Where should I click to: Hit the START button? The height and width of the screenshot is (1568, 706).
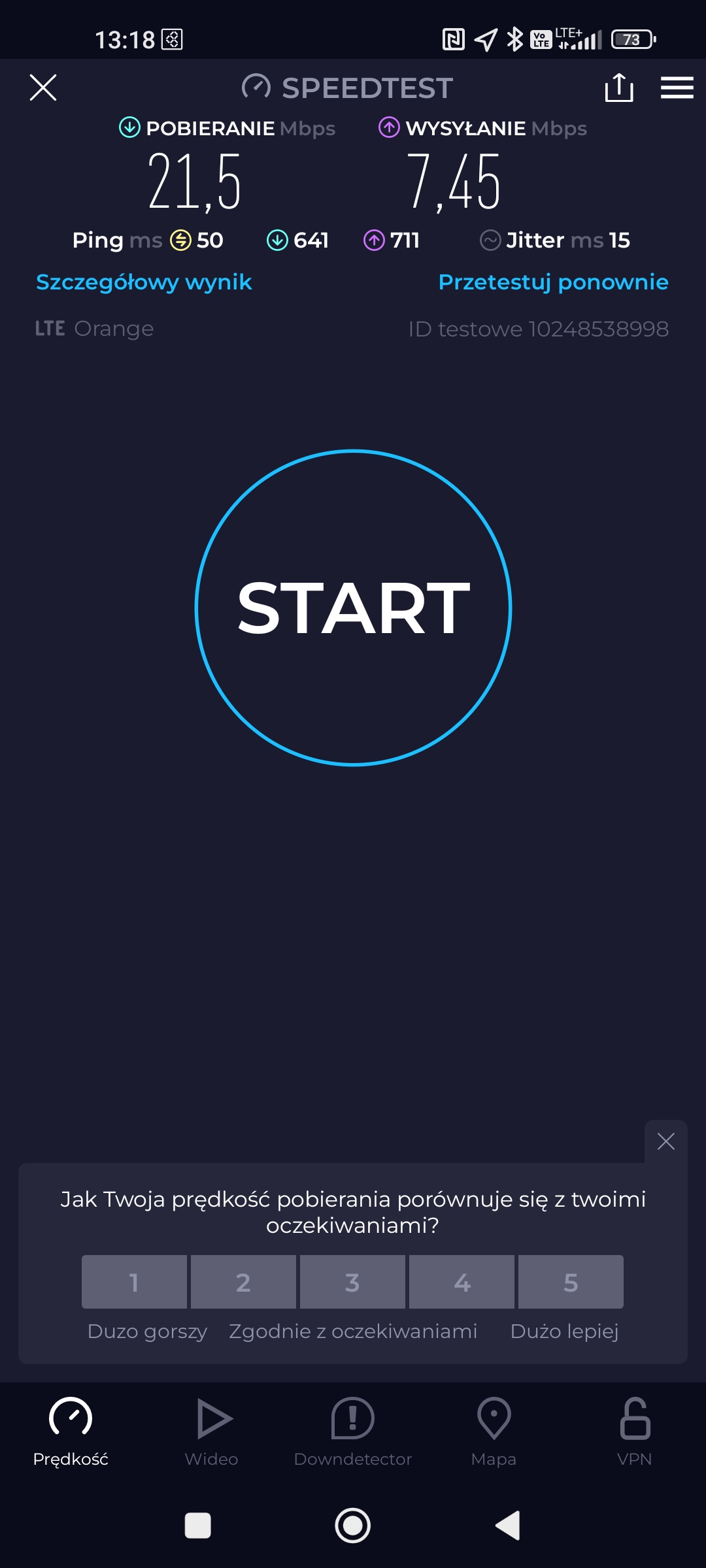[x=353, y=608]
